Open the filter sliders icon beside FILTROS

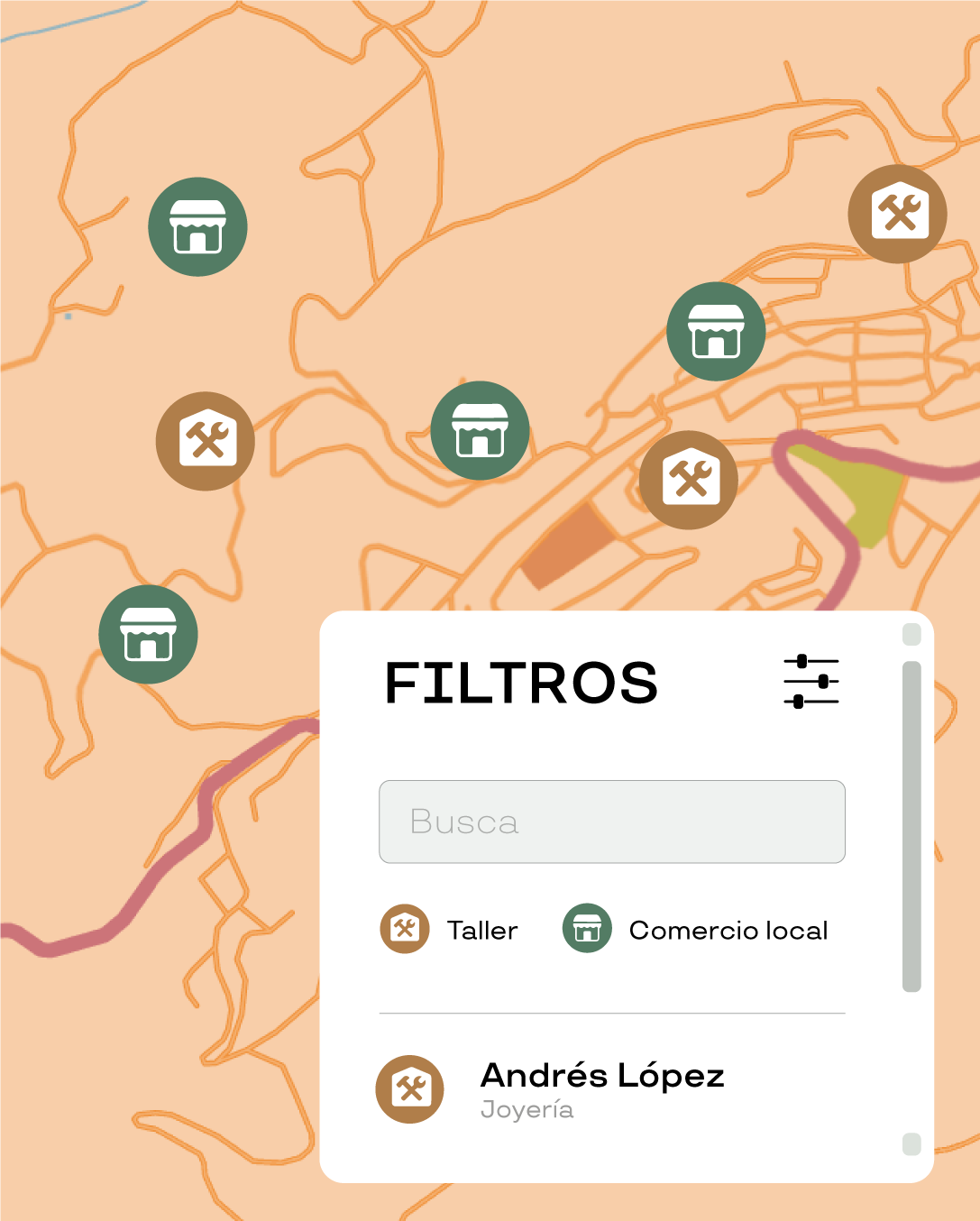tap(811, 682)
